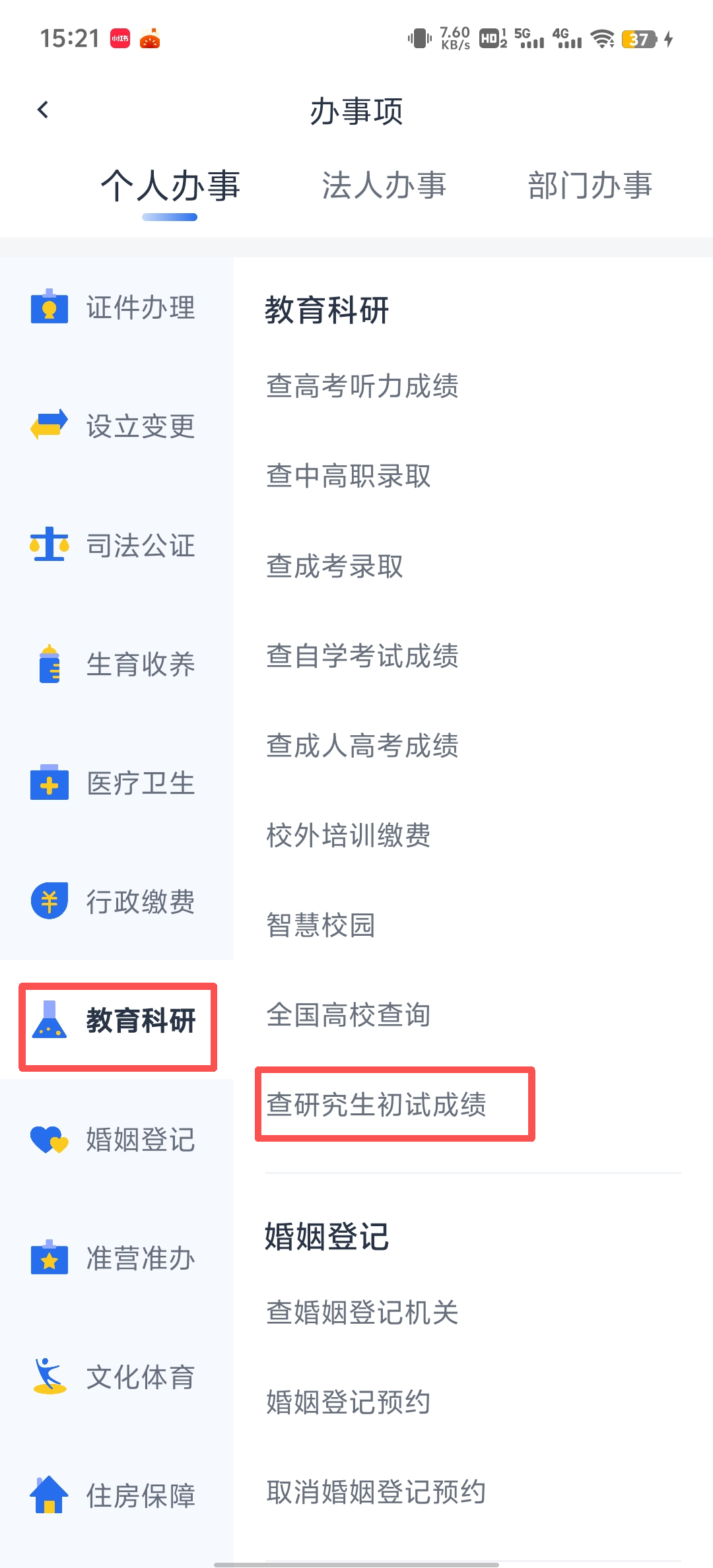Select 设立变更 category

[x=116, y=426]
